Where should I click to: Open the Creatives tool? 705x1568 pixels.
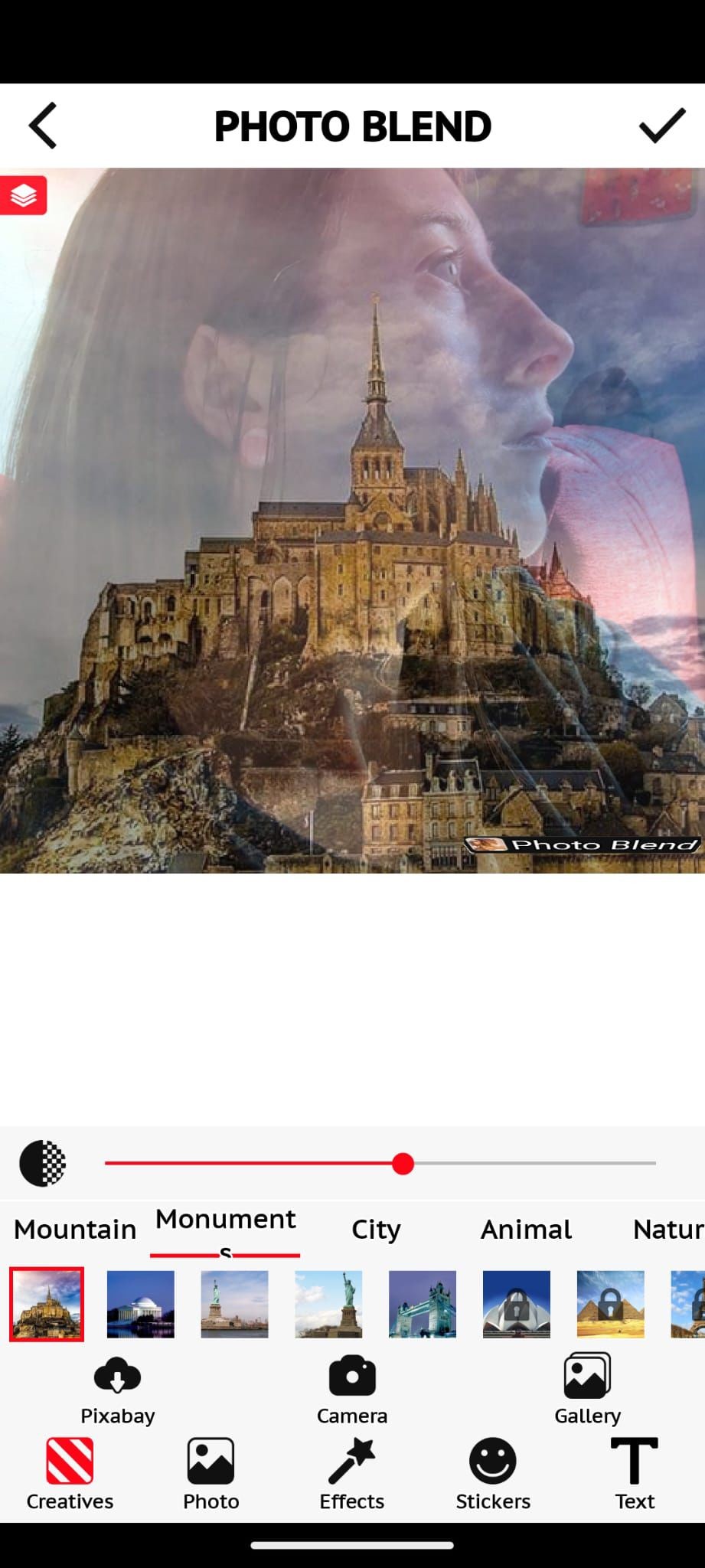[x=70, y=1474]
